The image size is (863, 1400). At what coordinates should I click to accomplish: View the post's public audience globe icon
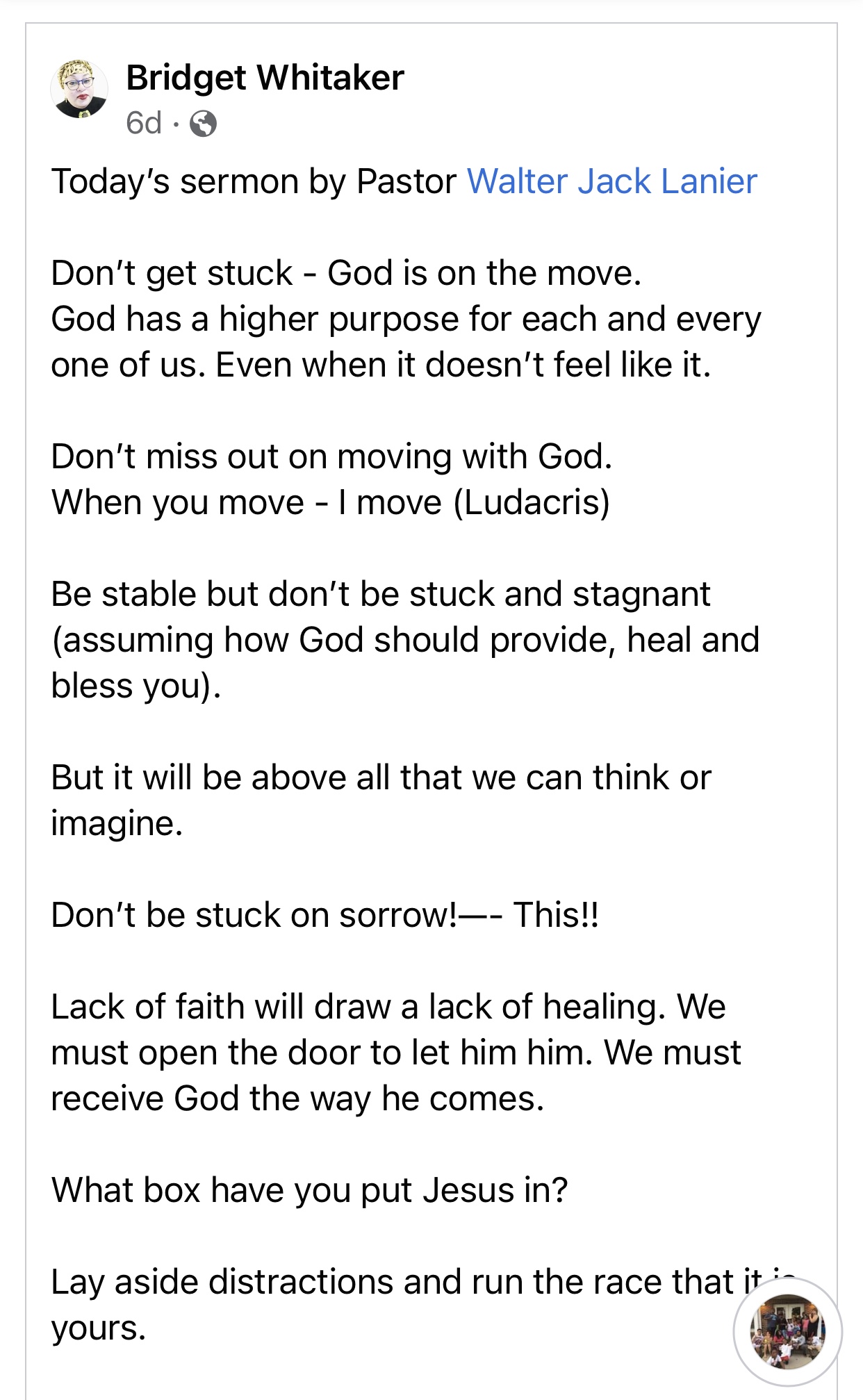tap(203, 124)
